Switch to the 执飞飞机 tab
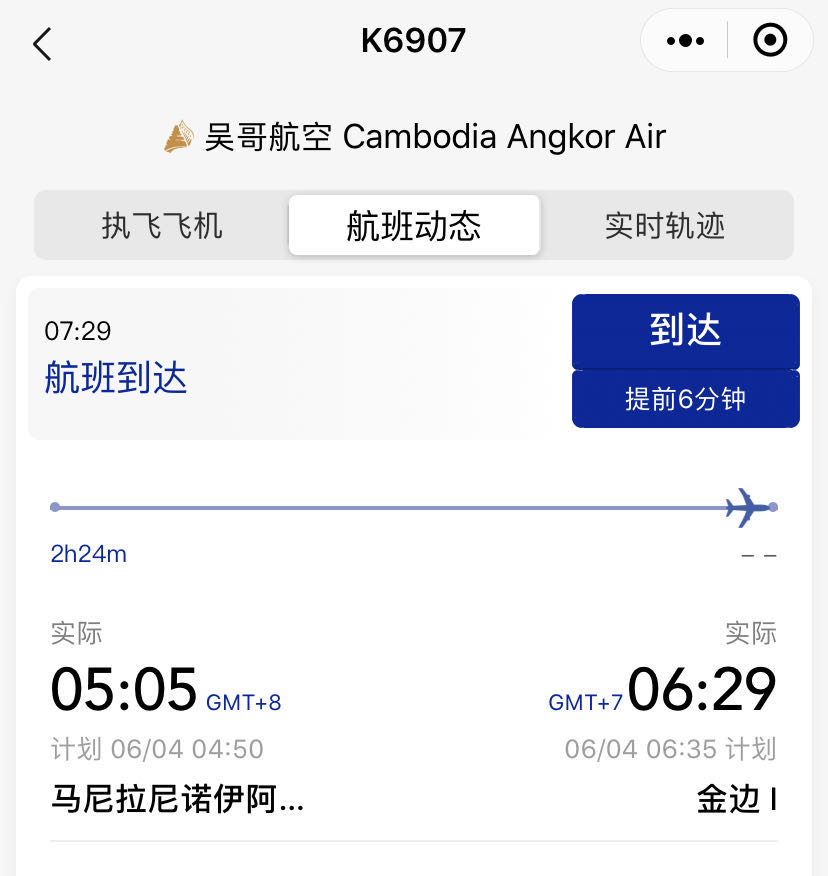Screen dimensions: 828x876 pyautogui.click(x=160, y=226)
